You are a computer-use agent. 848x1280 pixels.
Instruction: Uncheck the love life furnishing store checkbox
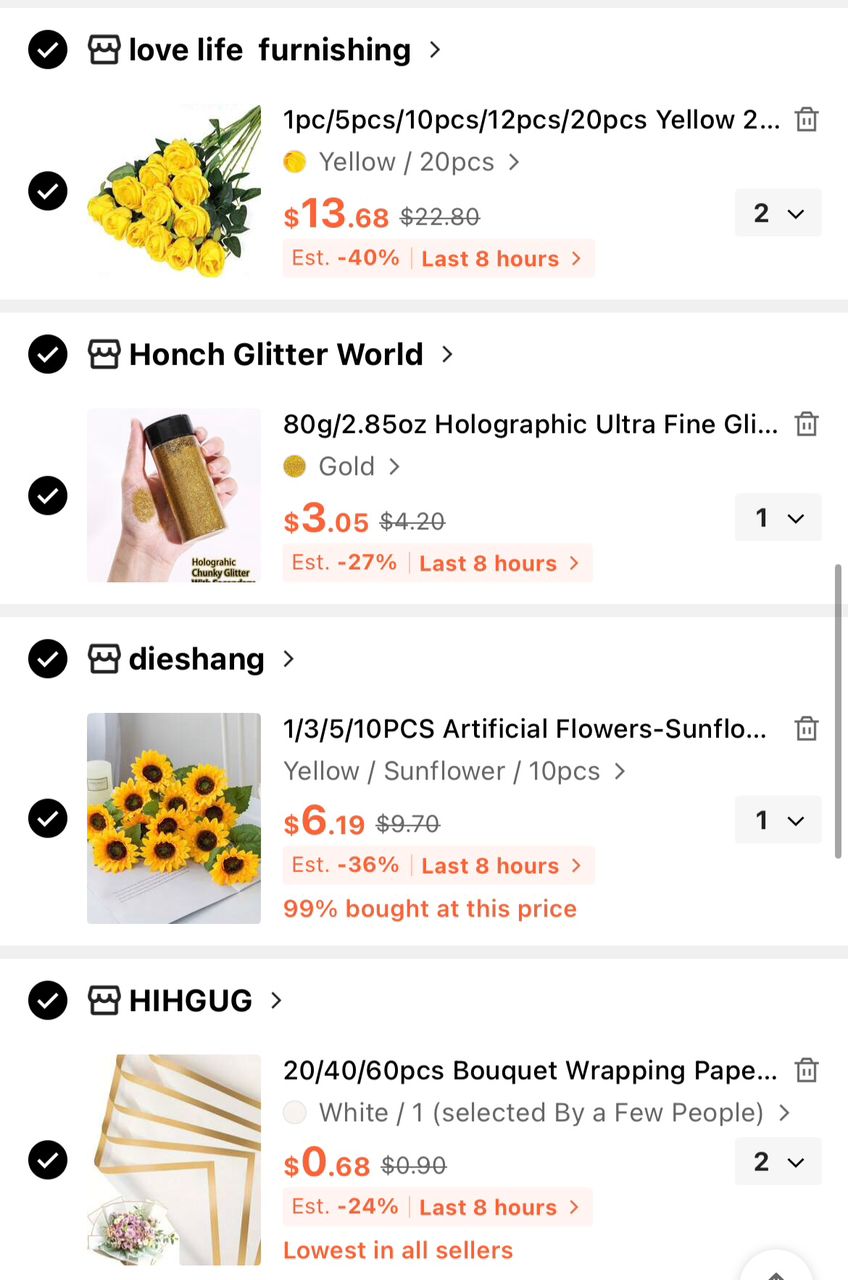click(48, 49)
